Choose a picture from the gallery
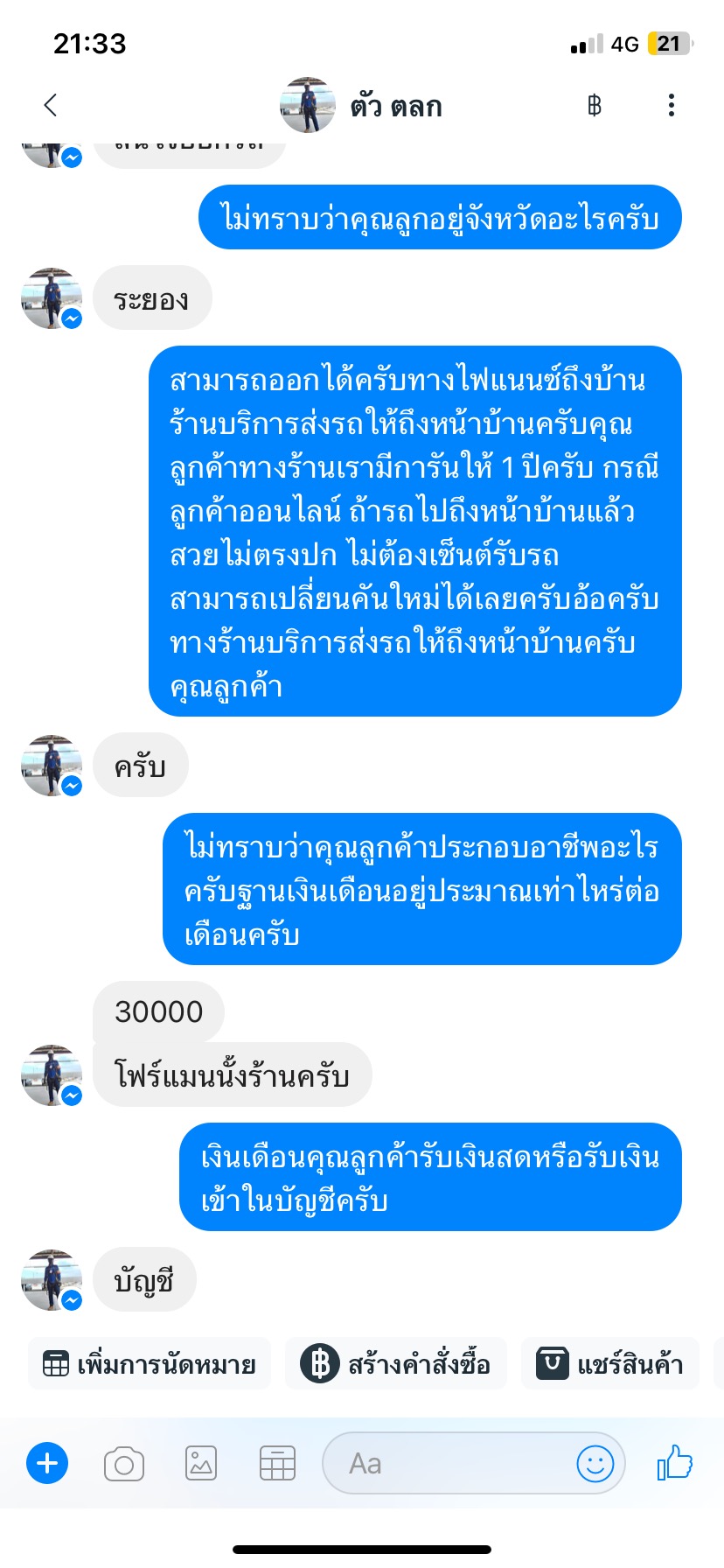 pyautogui.click(x=201, y=1463)
